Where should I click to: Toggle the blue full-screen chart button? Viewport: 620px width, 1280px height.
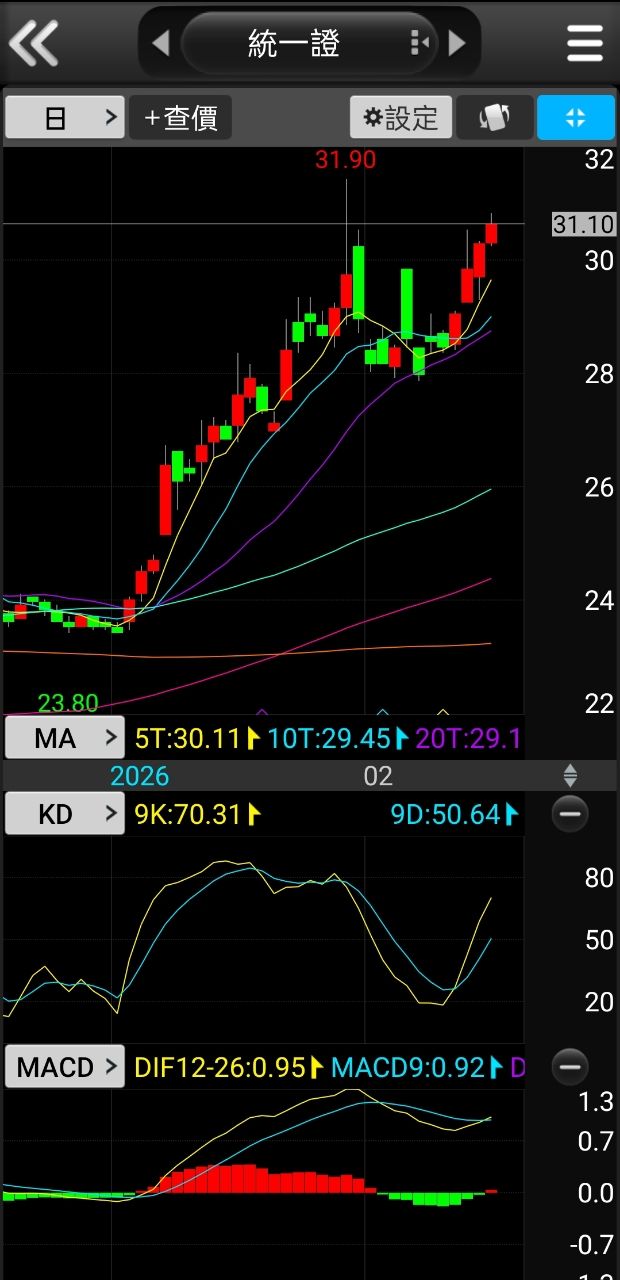[x=575, y=118]
